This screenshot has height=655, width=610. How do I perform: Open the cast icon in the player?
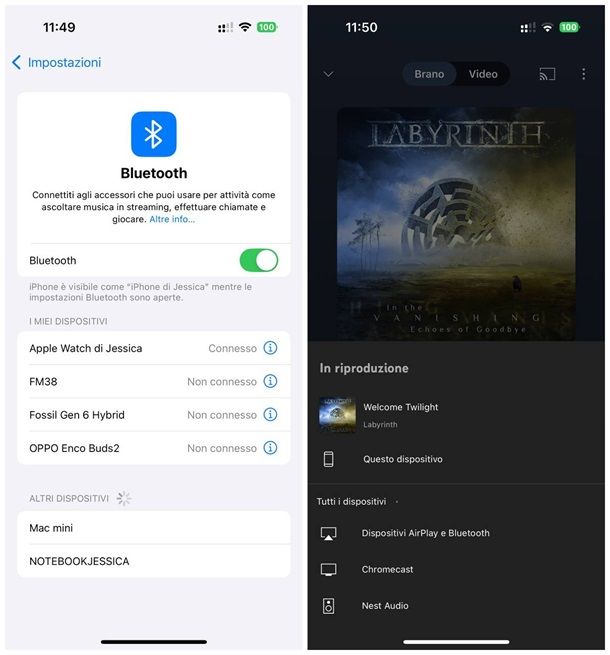[x=546, y=74]
